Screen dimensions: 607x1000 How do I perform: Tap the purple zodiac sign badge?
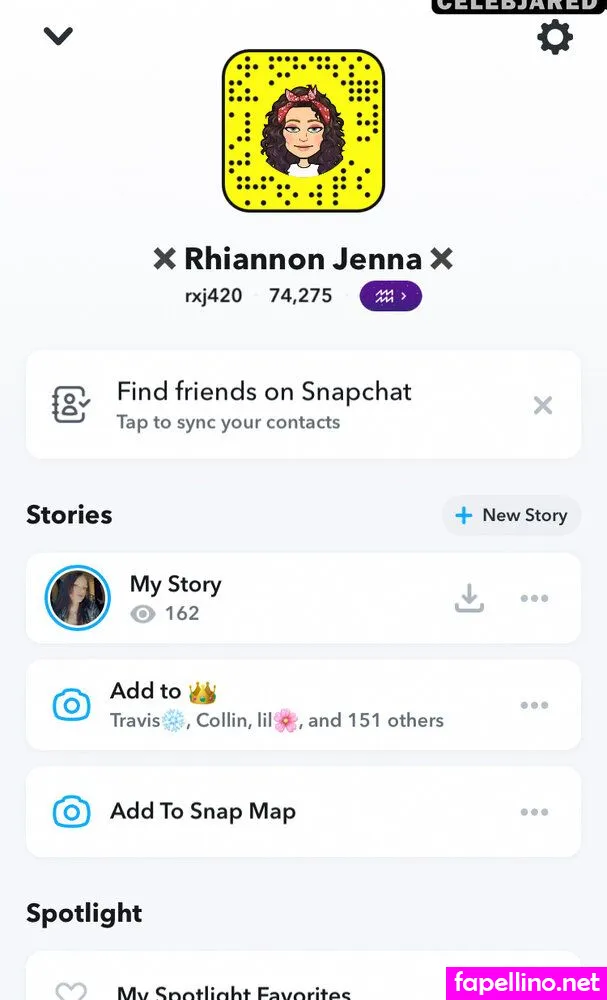pos(390,296)
